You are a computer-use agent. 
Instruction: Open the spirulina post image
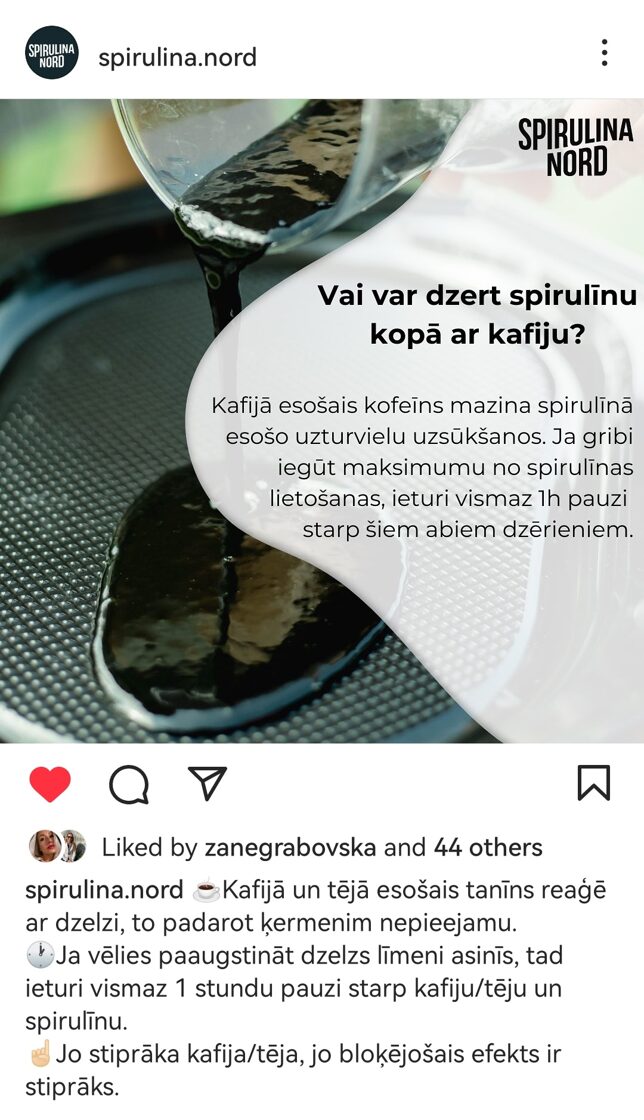click(x=322, y=420)
